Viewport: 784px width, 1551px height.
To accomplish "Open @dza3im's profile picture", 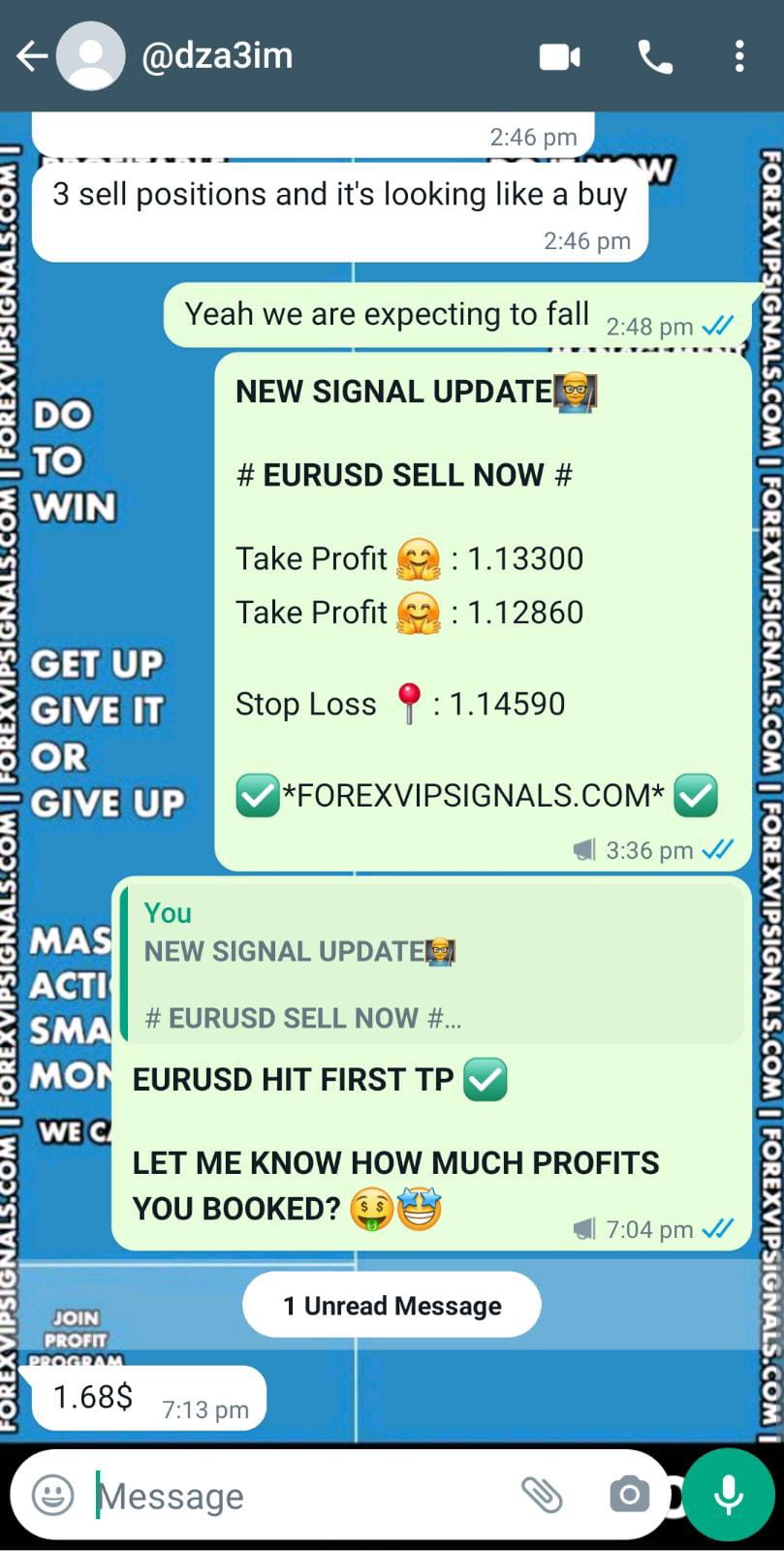I will click(91, 56).
